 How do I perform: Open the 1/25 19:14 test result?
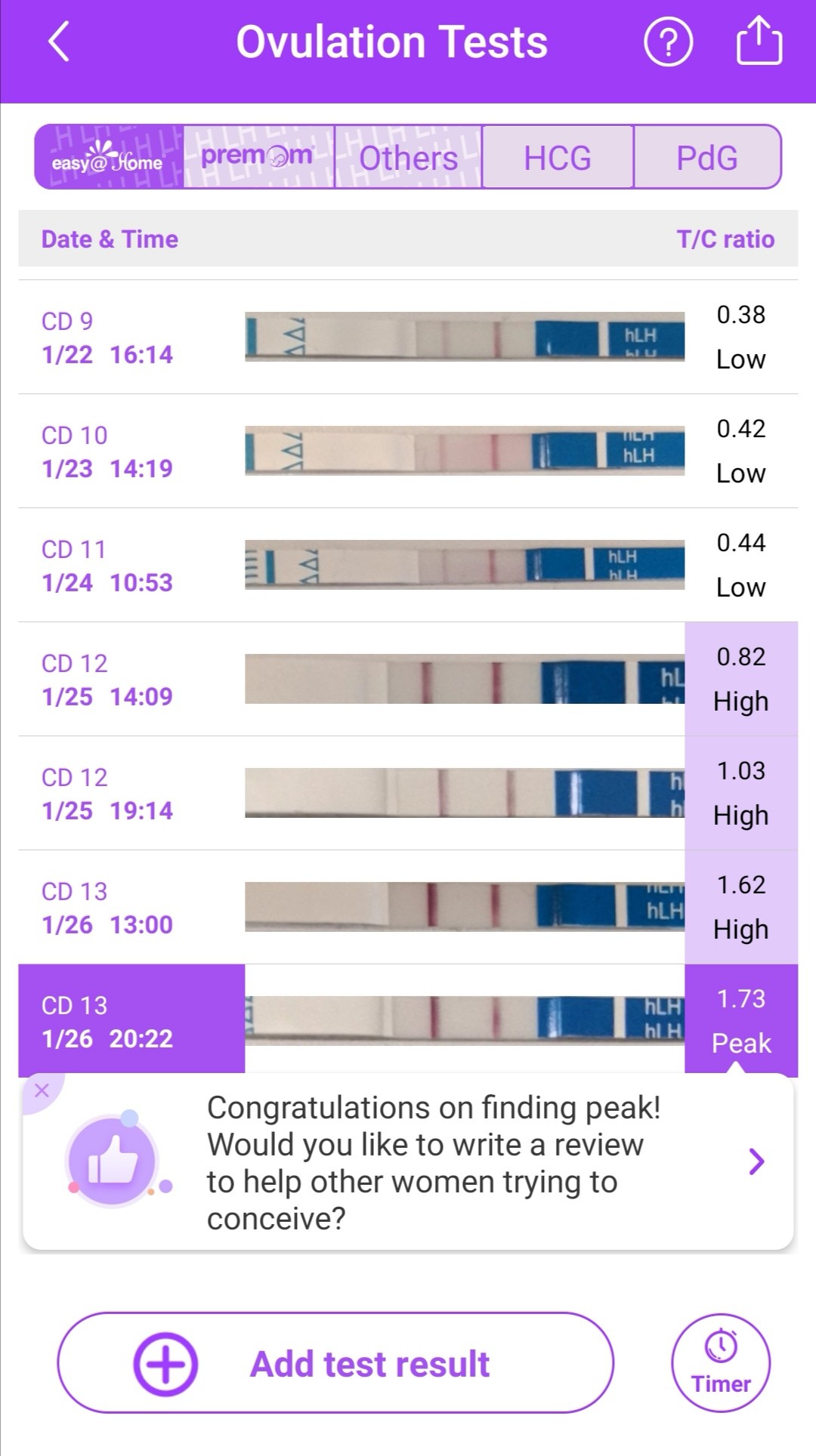click(x=408, y=793)
